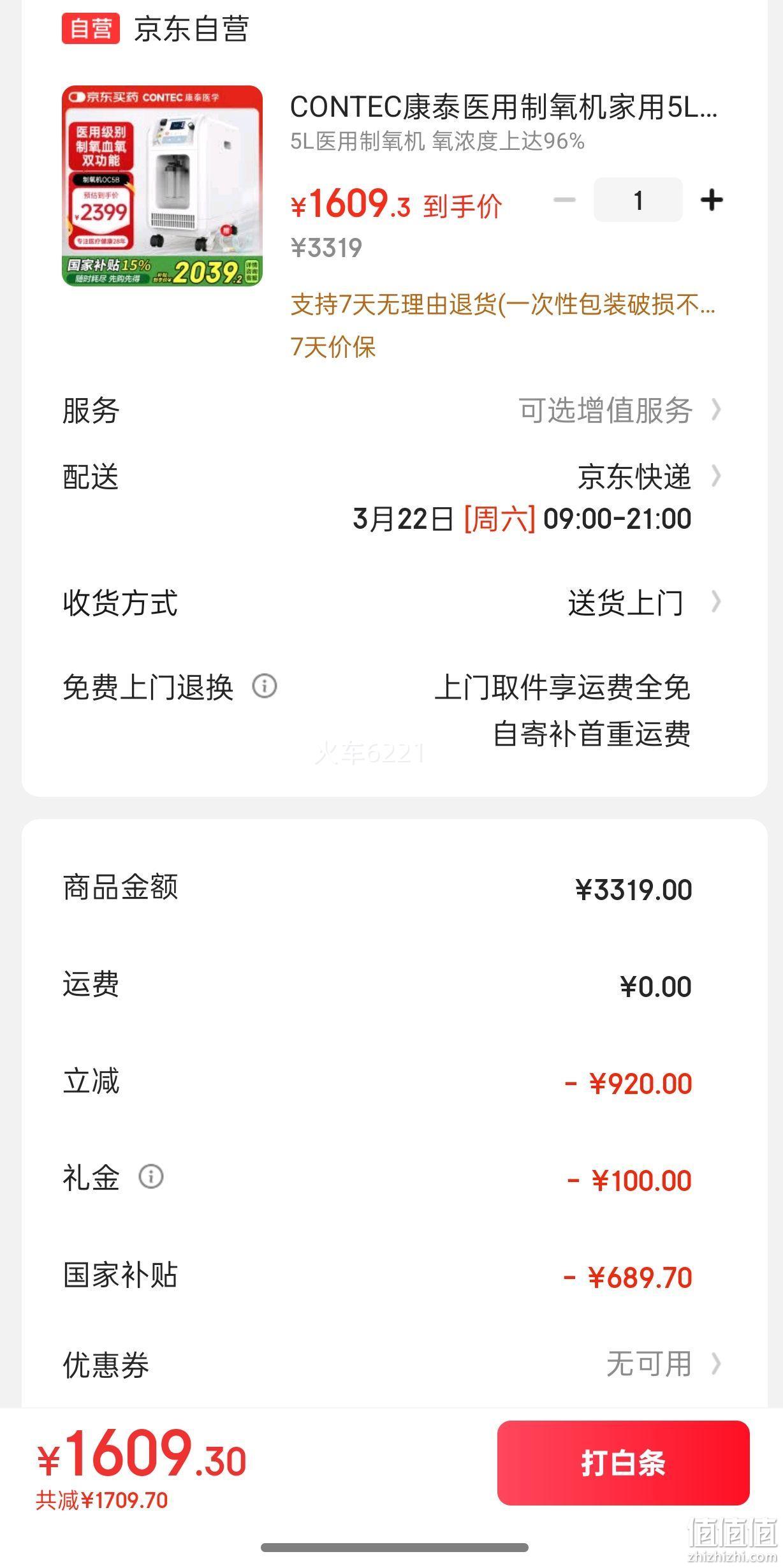Screen dimensions: 783x1568
Task: Increase quantity with the plus button
Action: pyautogui.click(x=711, y=200)
